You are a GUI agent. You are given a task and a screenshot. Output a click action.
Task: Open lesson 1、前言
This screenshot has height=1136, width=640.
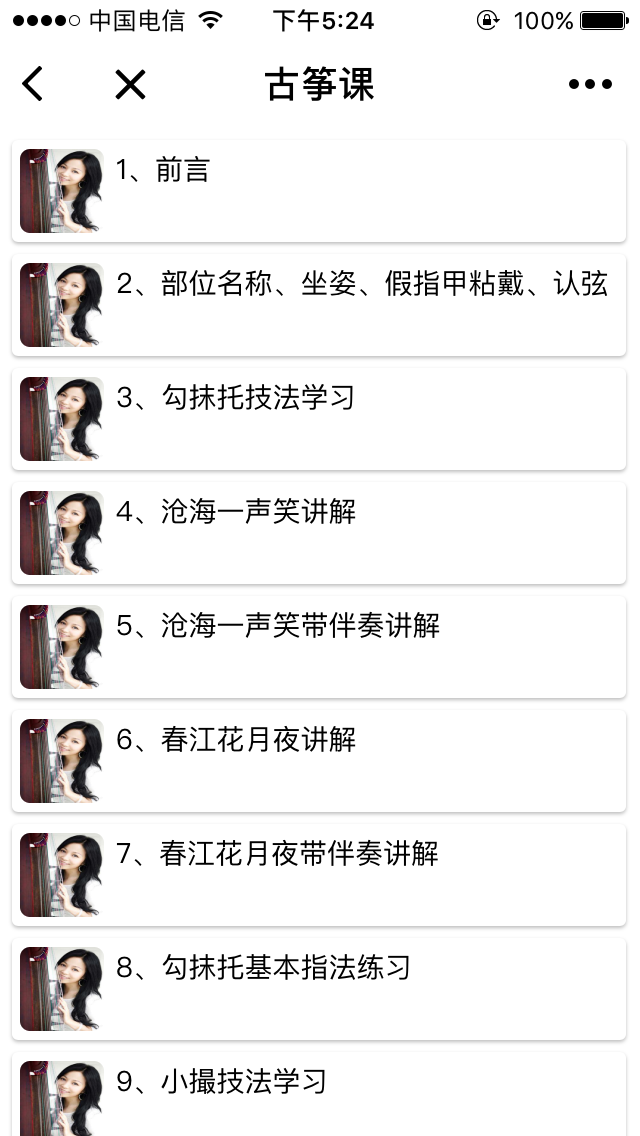319,191
